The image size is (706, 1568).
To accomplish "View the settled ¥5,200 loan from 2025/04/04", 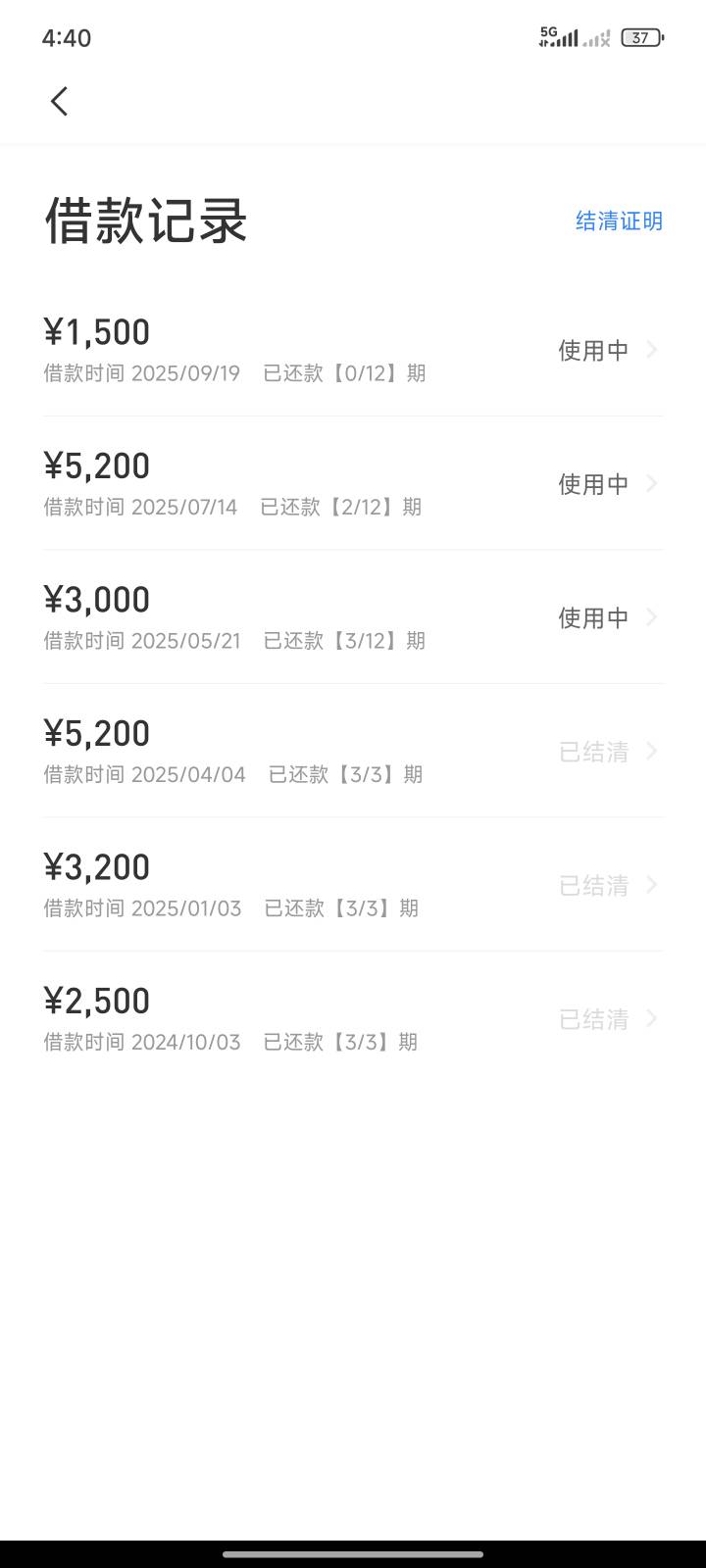I will click(353, 751).
